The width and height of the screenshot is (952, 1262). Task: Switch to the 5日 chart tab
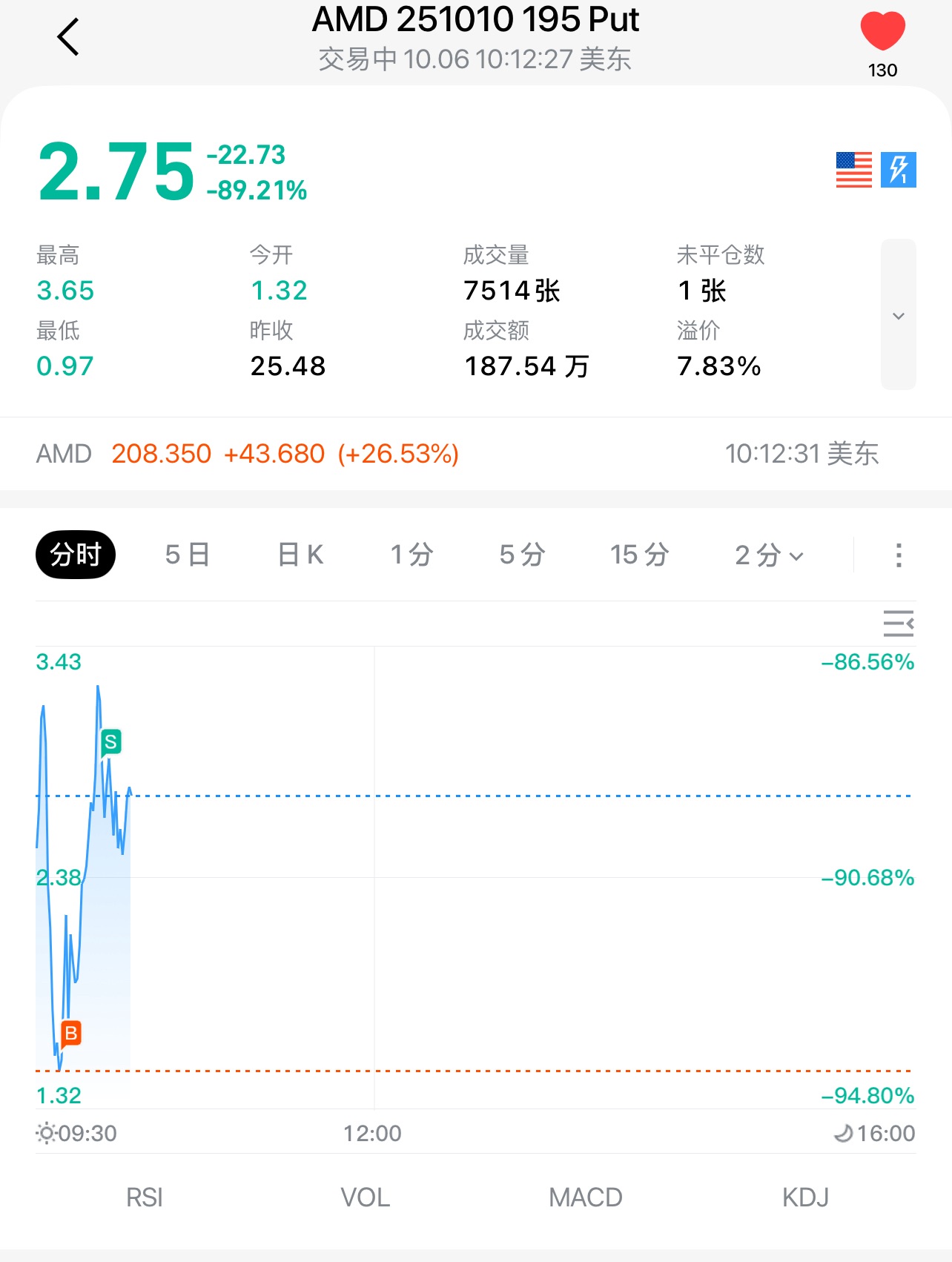(188, 555)
